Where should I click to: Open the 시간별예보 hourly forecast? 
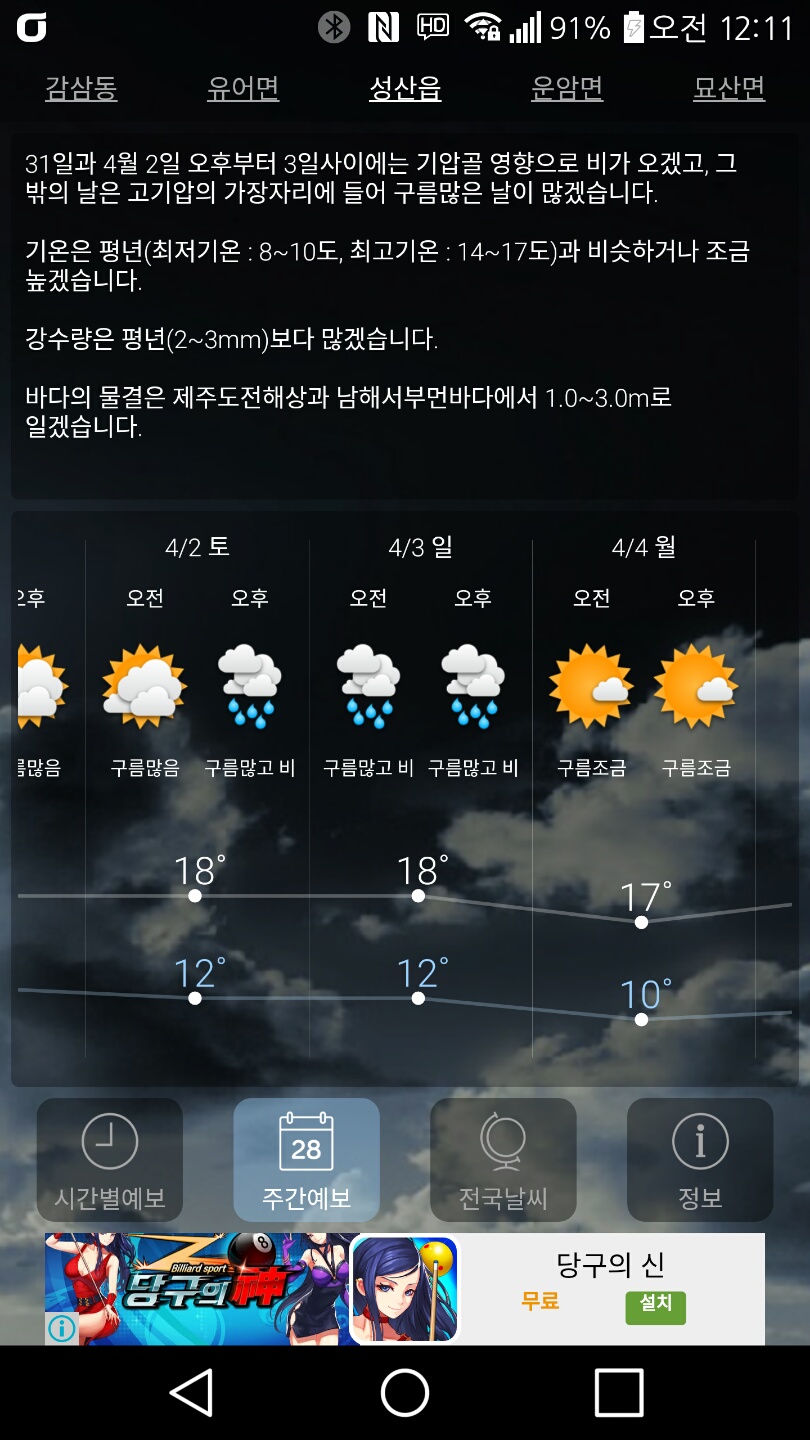[110, 1160]
